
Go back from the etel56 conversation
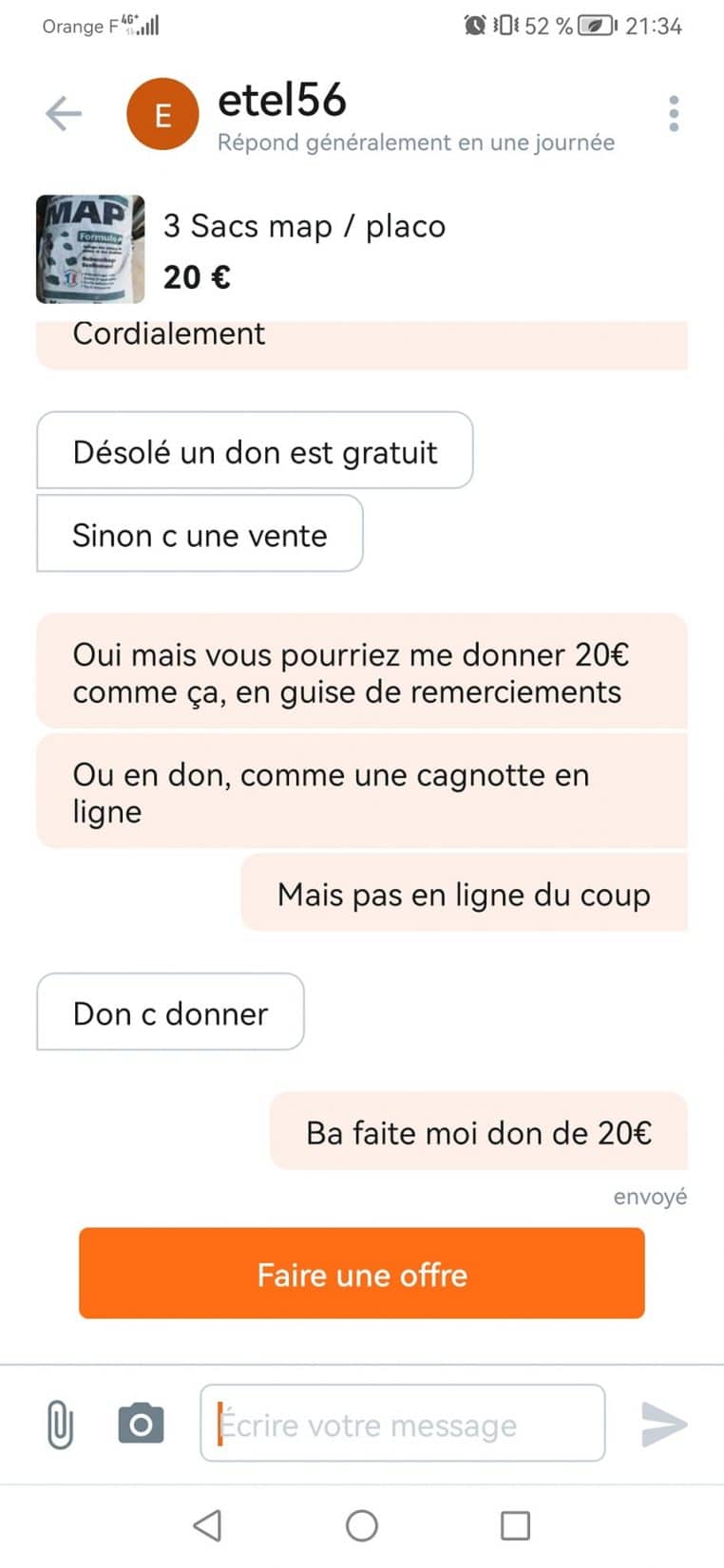(64, 114)
